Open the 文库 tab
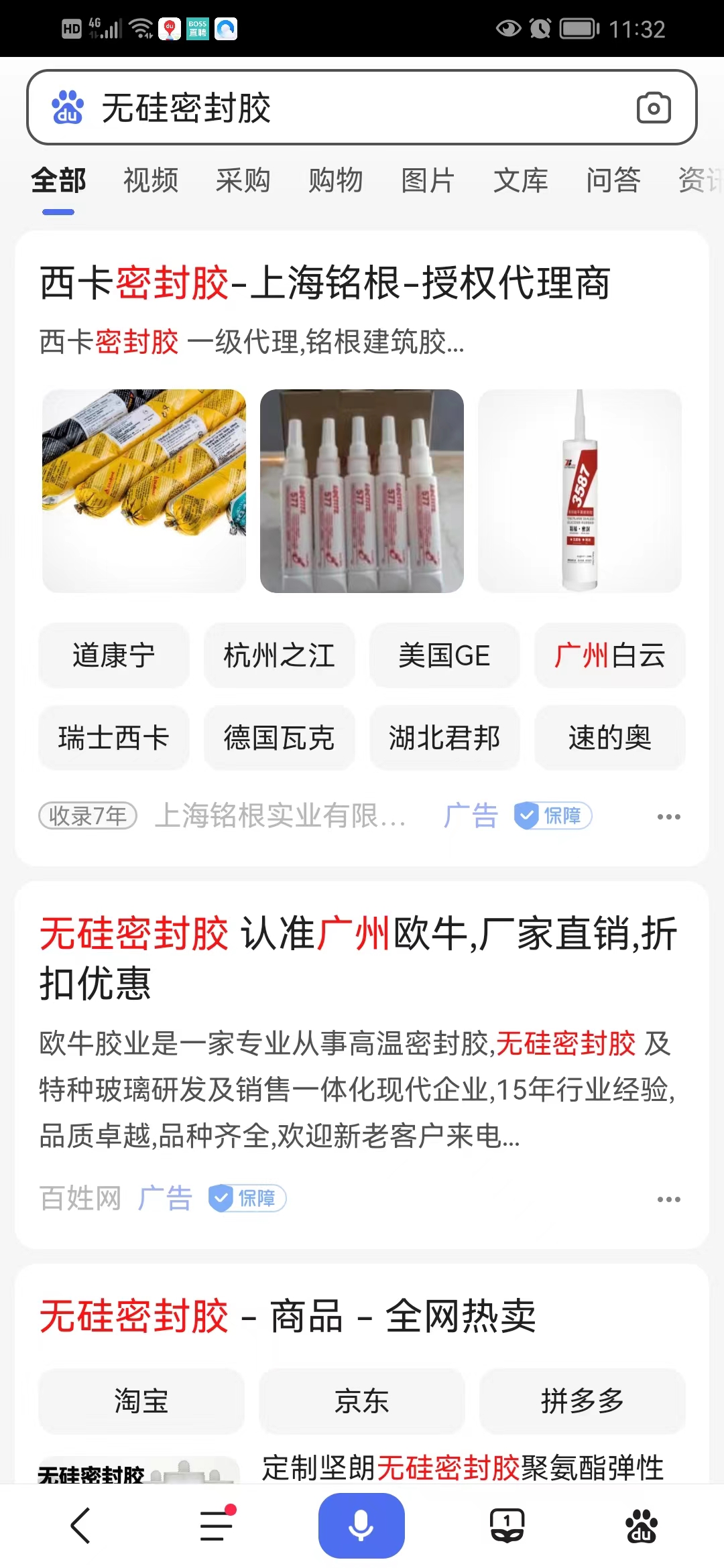Image resolution: width=724 pixels, height=1568 pixels. (x=520, y=180)
